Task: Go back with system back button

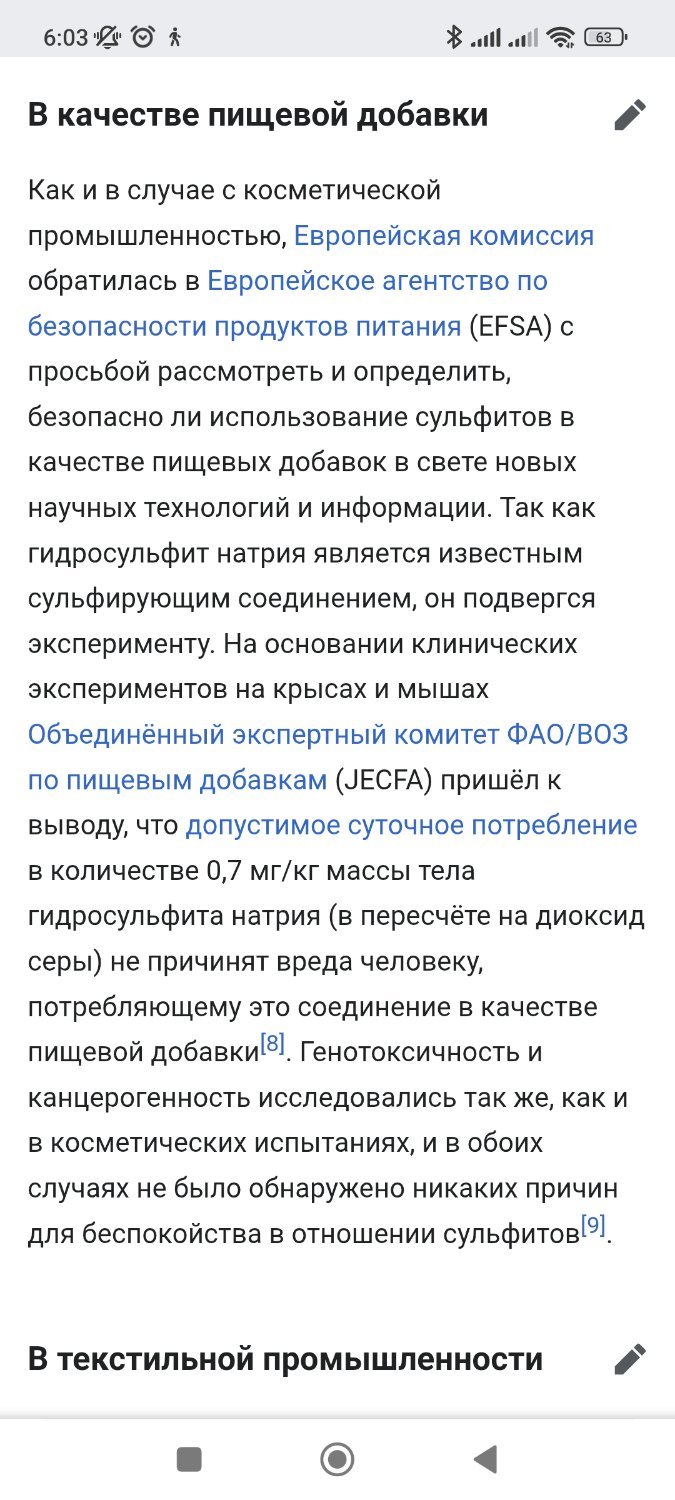Action: pyautogui.click(x=485, y=1460)
